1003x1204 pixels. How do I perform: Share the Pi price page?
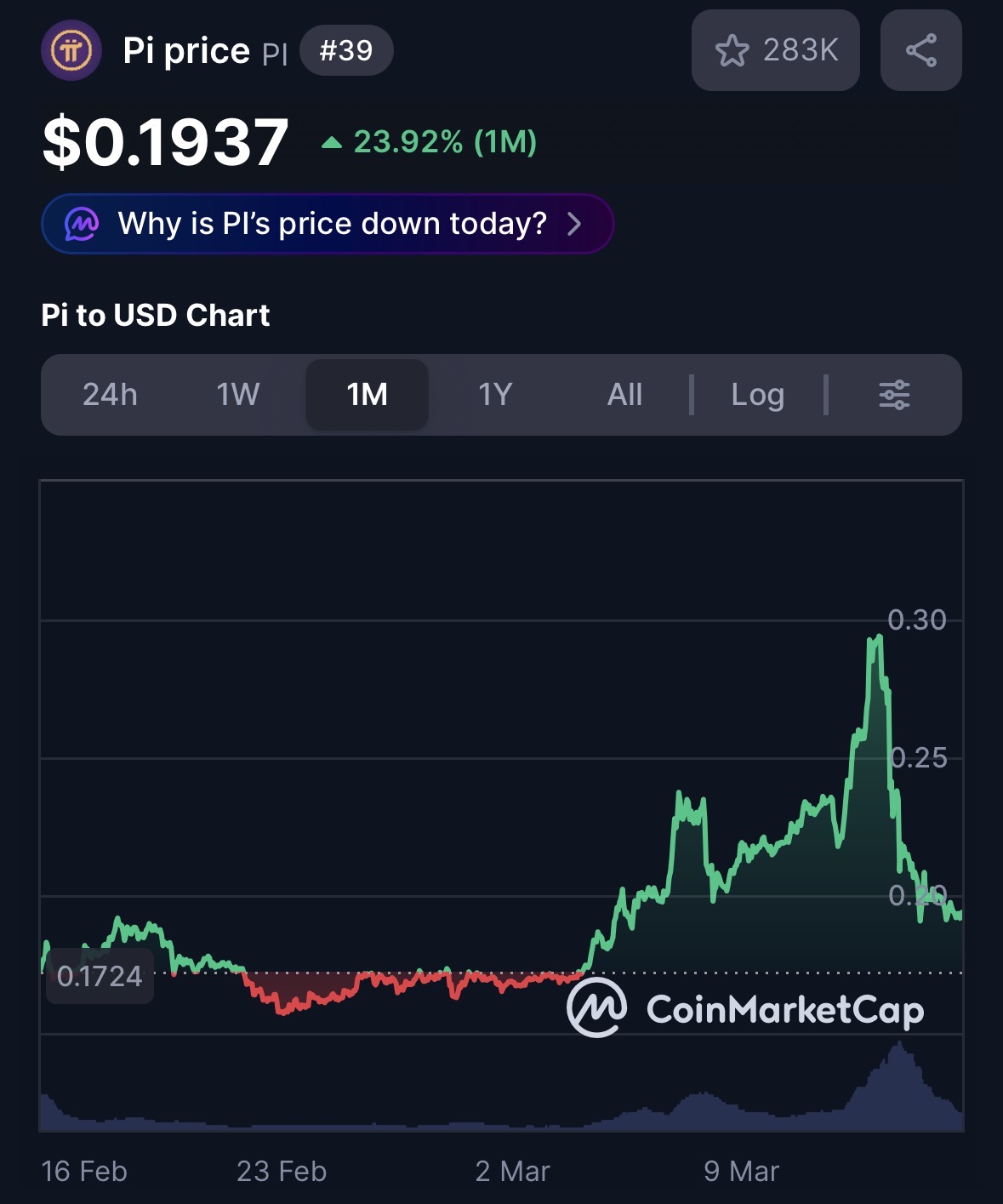coord(920,50)
